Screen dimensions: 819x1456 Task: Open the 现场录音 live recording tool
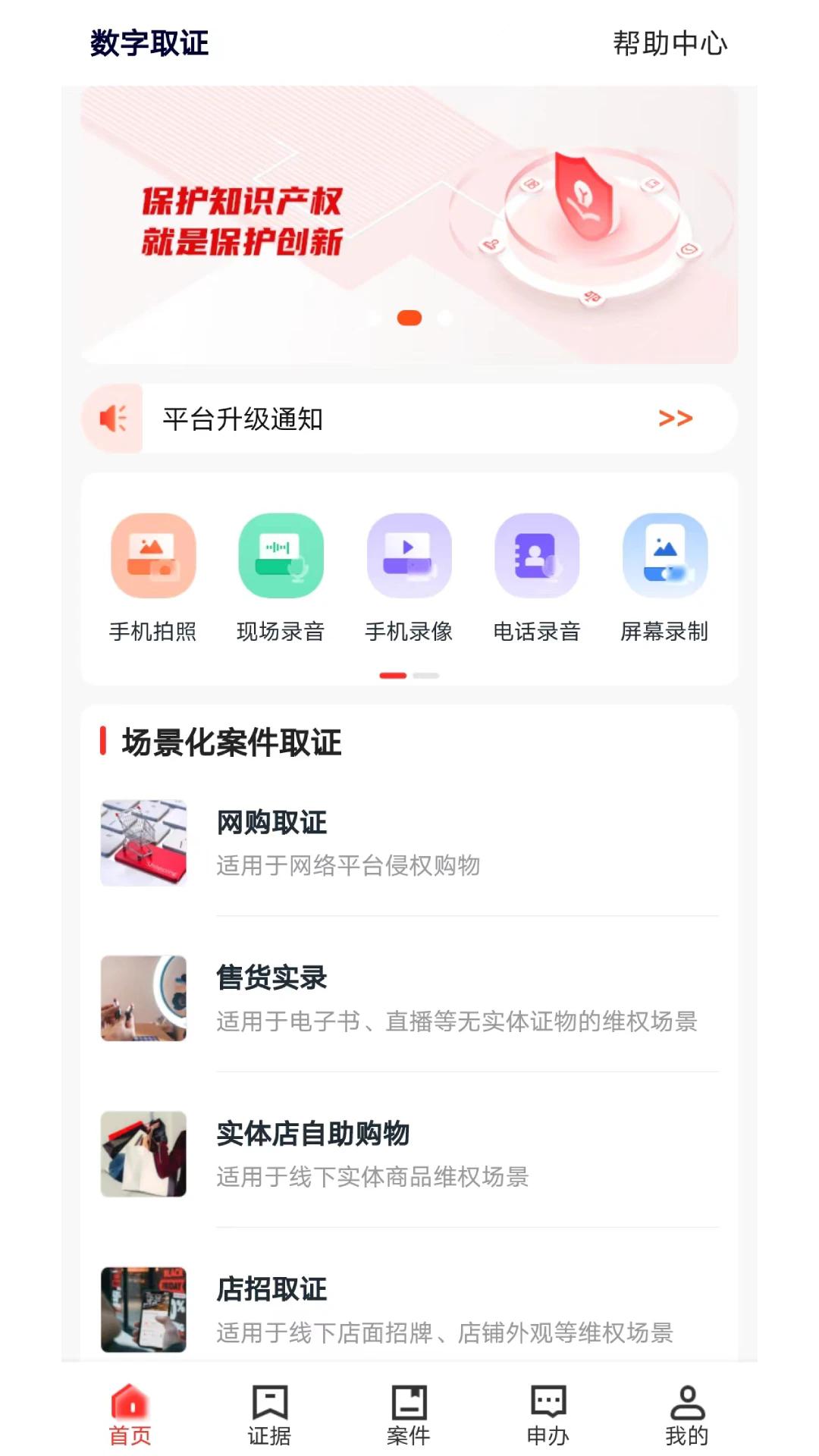(281, 555)
